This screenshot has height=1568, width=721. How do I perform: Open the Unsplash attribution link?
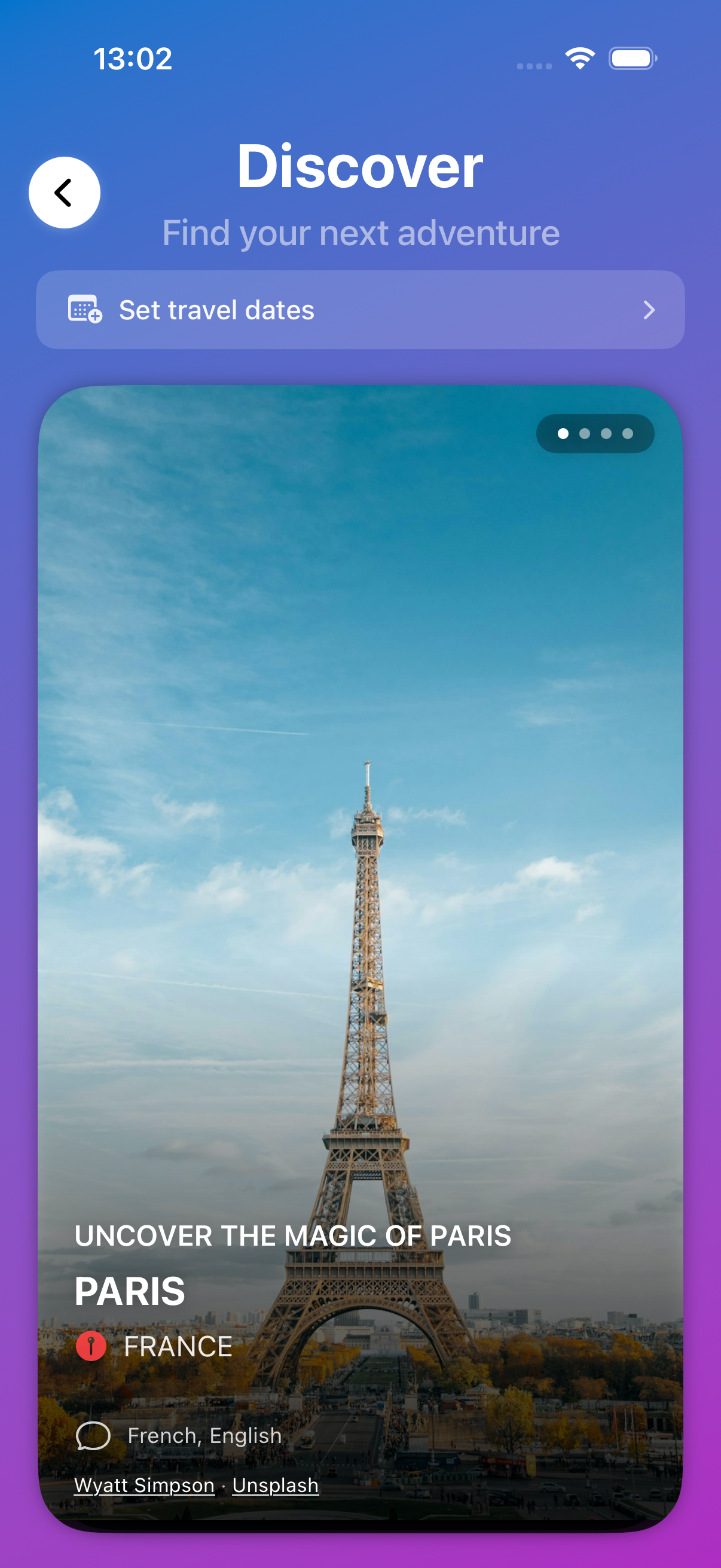(275, 1485)
